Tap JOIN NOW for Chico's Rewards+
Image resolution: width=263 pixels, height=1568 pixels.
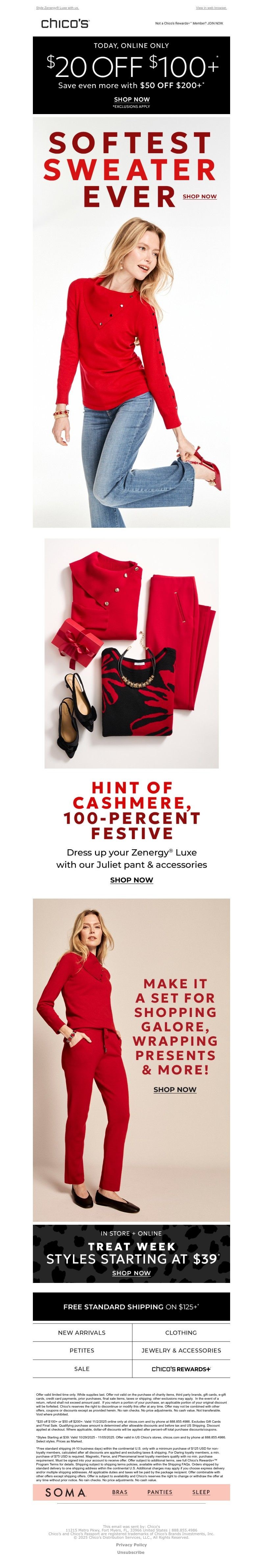215,23
